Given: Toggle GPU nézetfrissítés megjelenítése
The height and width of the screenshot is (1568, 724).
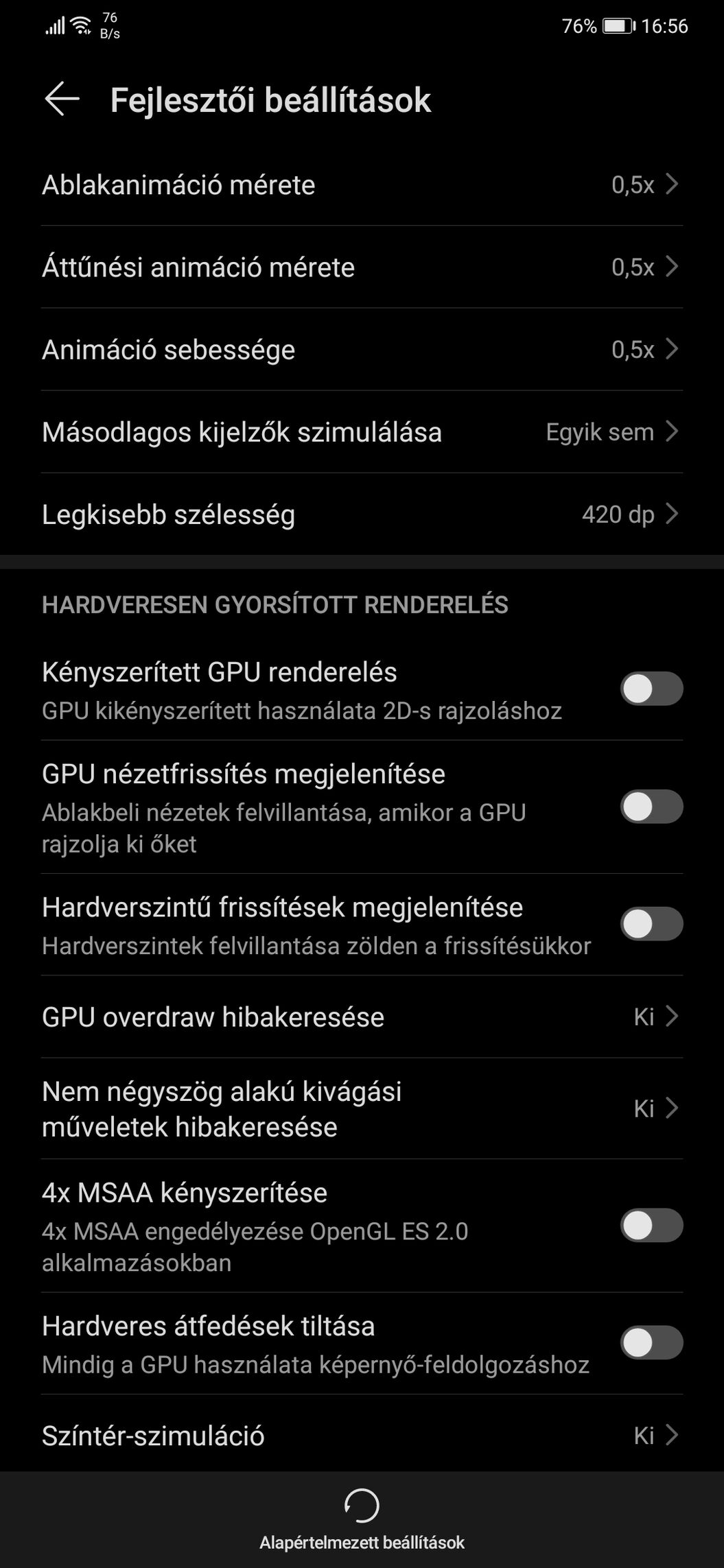Looking at the screenshot, I should pos(651,806).
